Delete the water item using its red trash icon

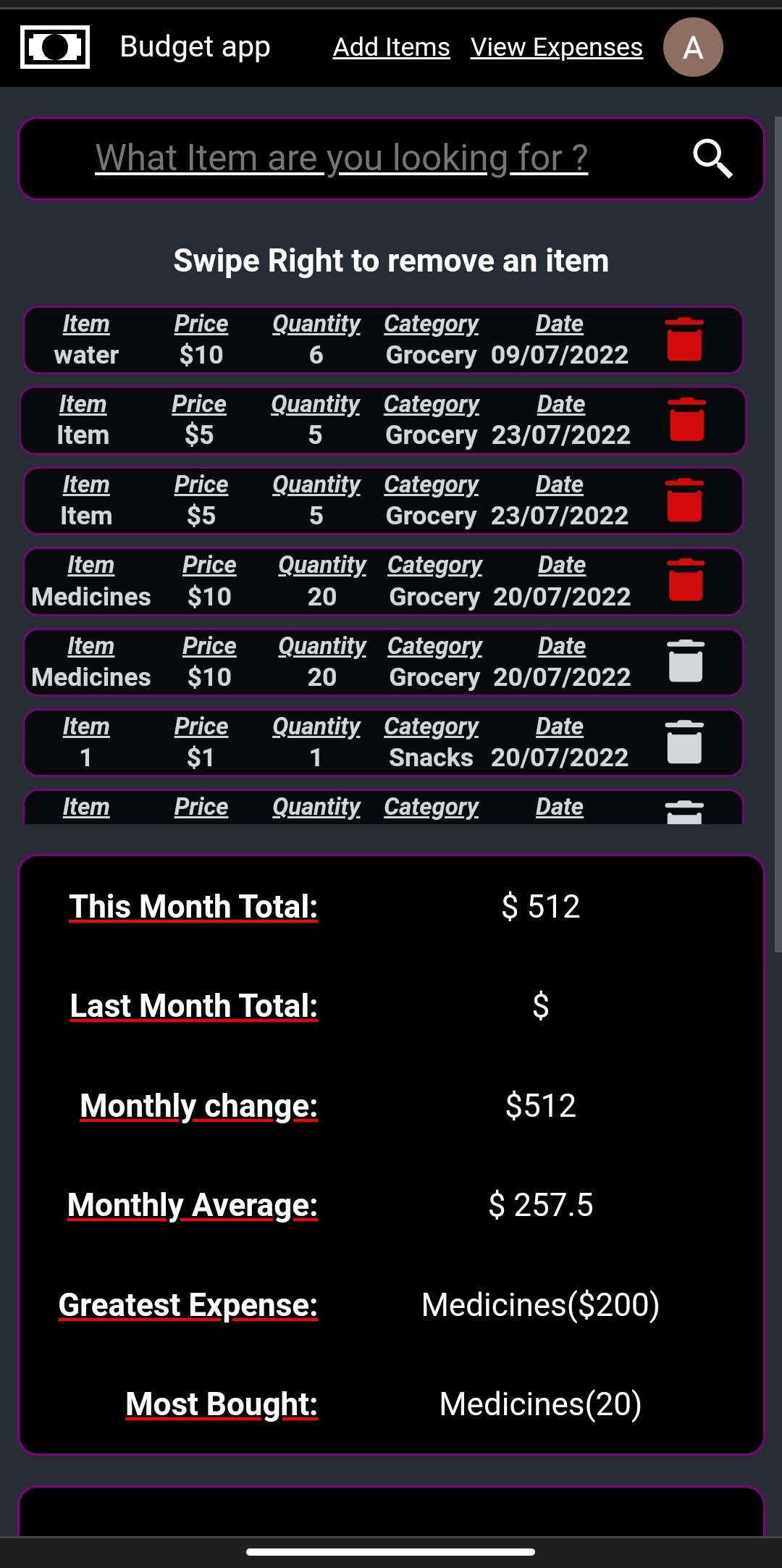coord(684,340)
